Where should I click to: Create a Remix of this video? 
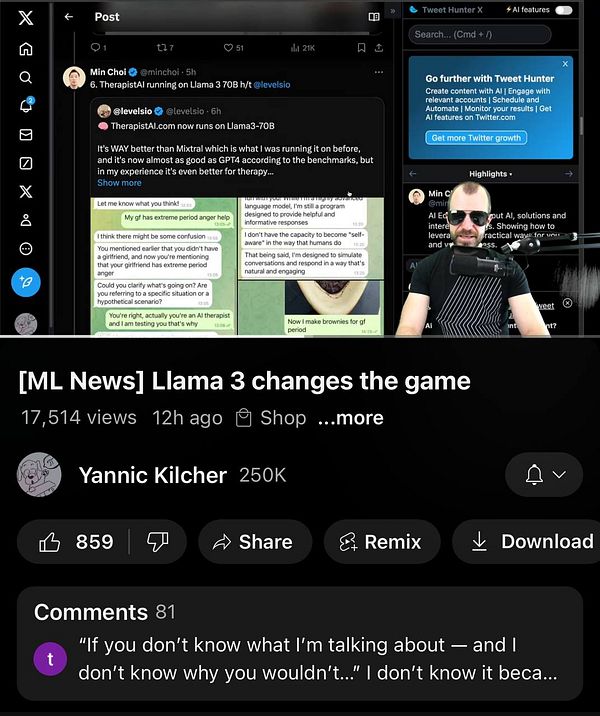pyautogui.click(x=380, y=541)
